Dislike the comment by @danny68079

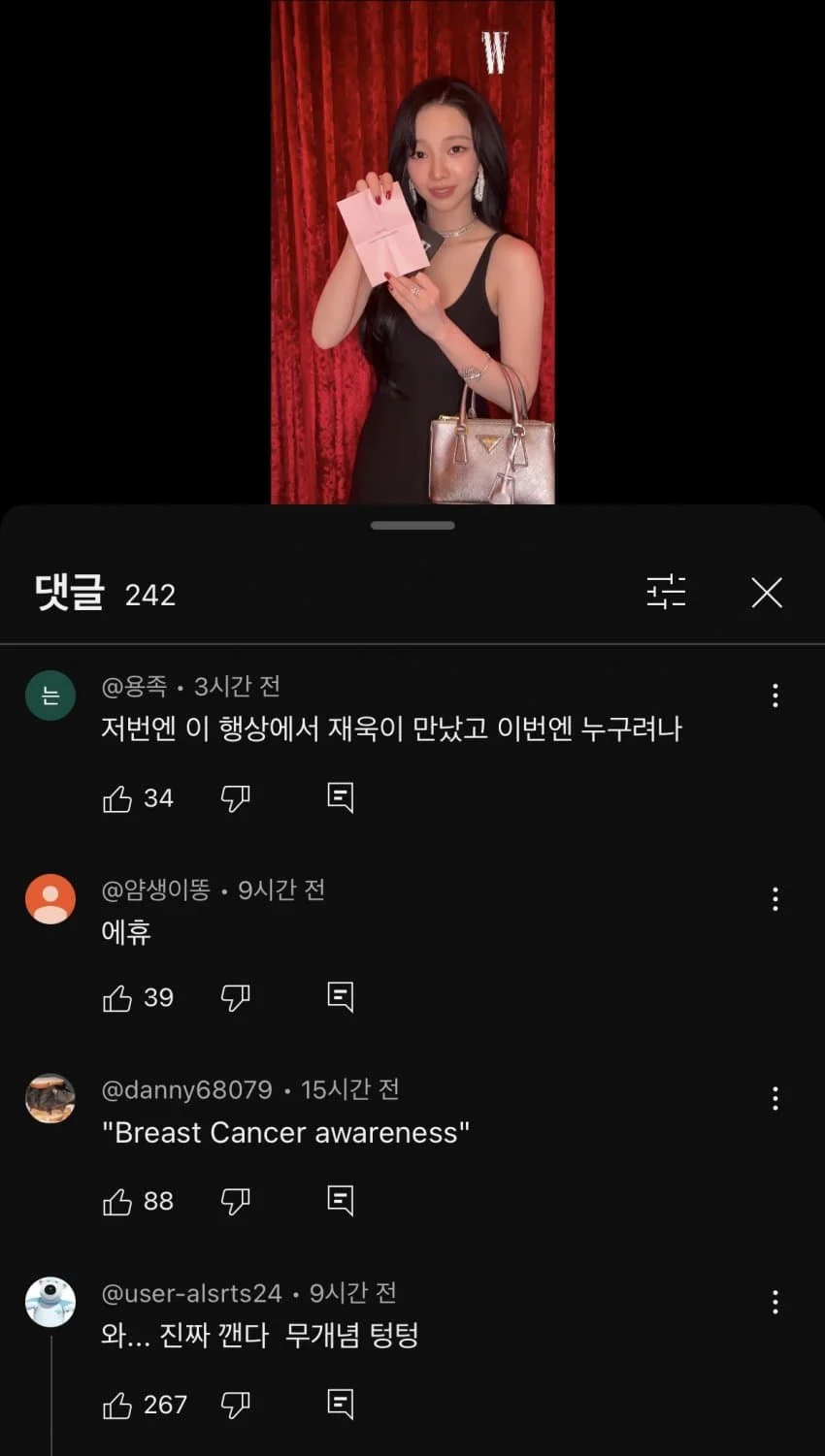[x=235, y=1202]
